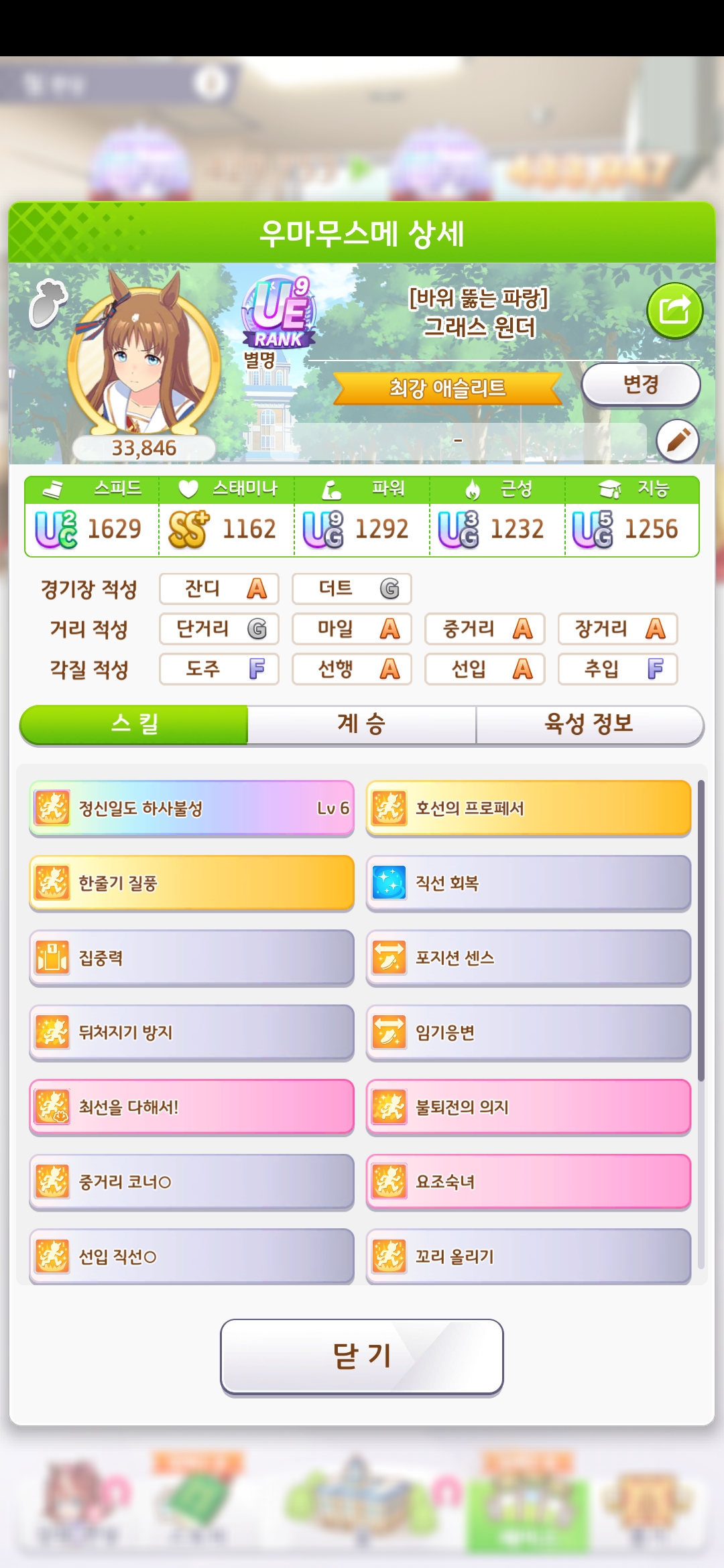Show the 최선을 다해서! skill
This screenshot has height=1568, width=724.
point(192,1107)
